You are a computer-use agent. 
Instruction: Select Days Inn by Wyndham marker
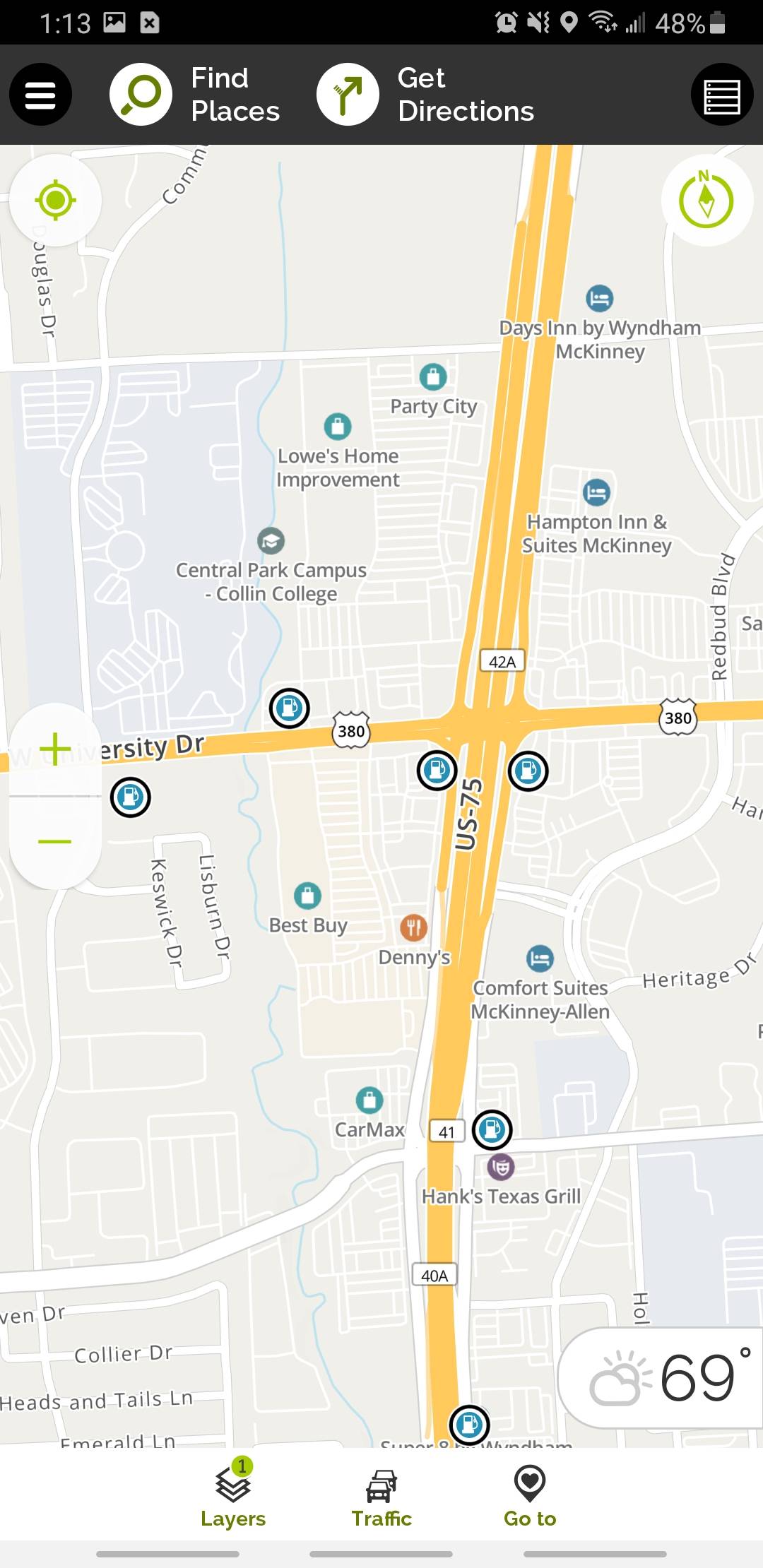point(599,298)
